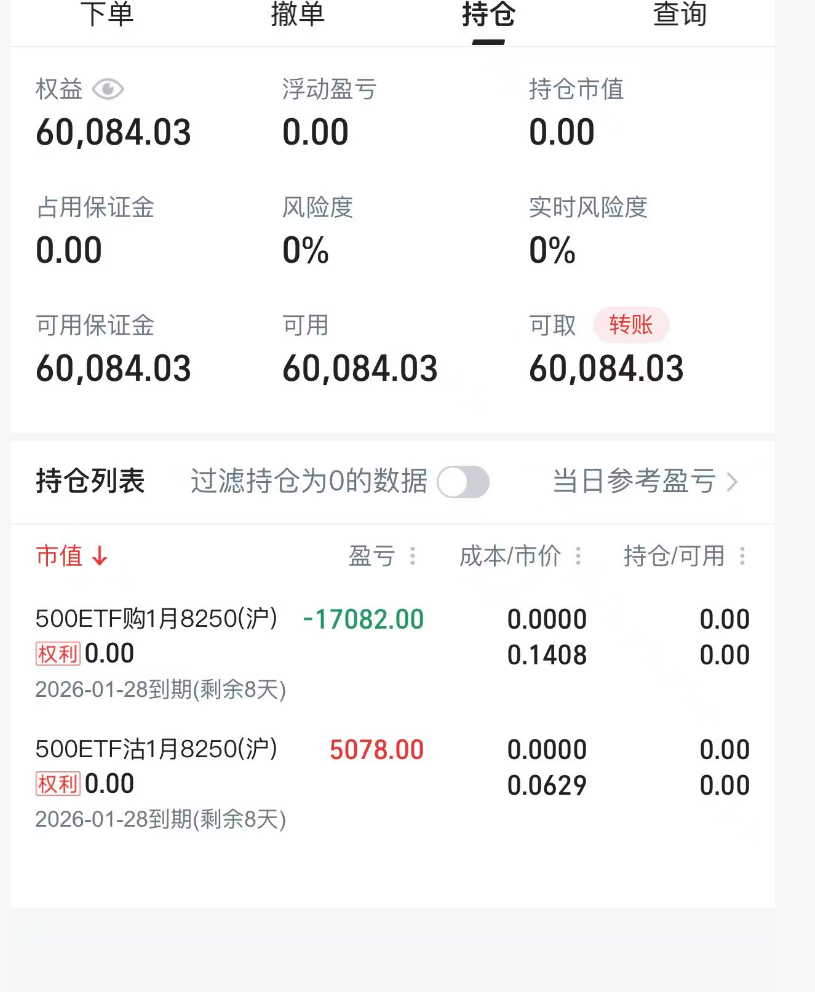Screen dimensions: 815x992
Task: Toggle 过滤持仓为0的数据 switch
Action: point(463,482)
